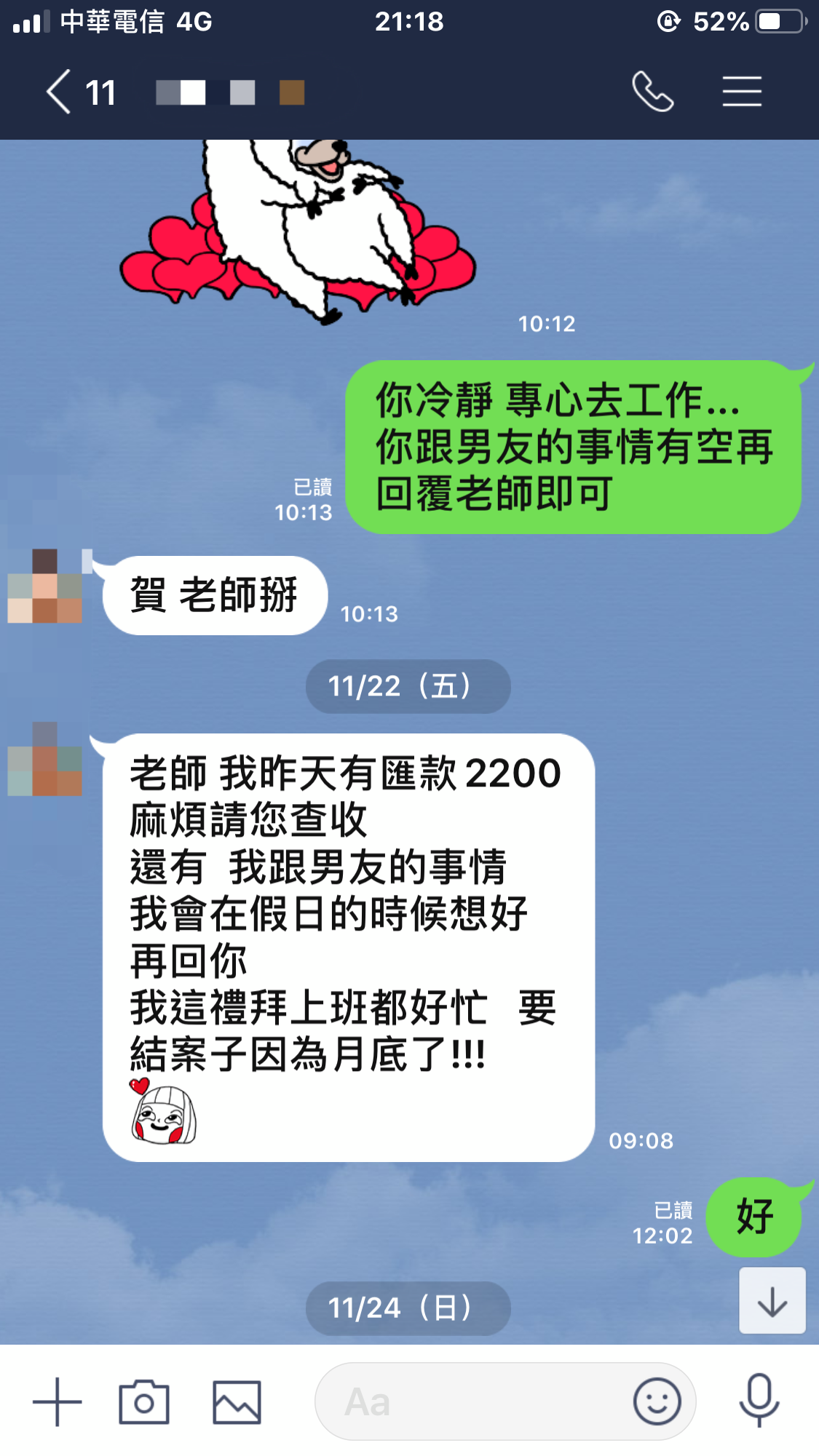The image size is (819, 1456).
Task: Tap the alpaca hearts sticker
Action: pyautogui.click(x=298, y=233)
